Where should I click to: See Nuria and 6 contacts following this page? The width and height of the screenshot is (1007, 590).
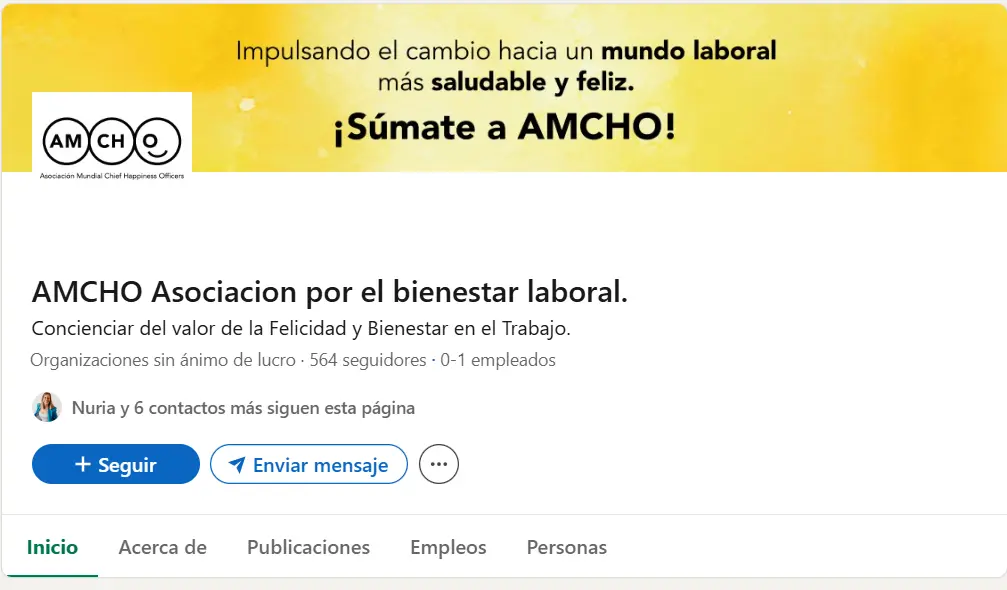click(243, 408)
